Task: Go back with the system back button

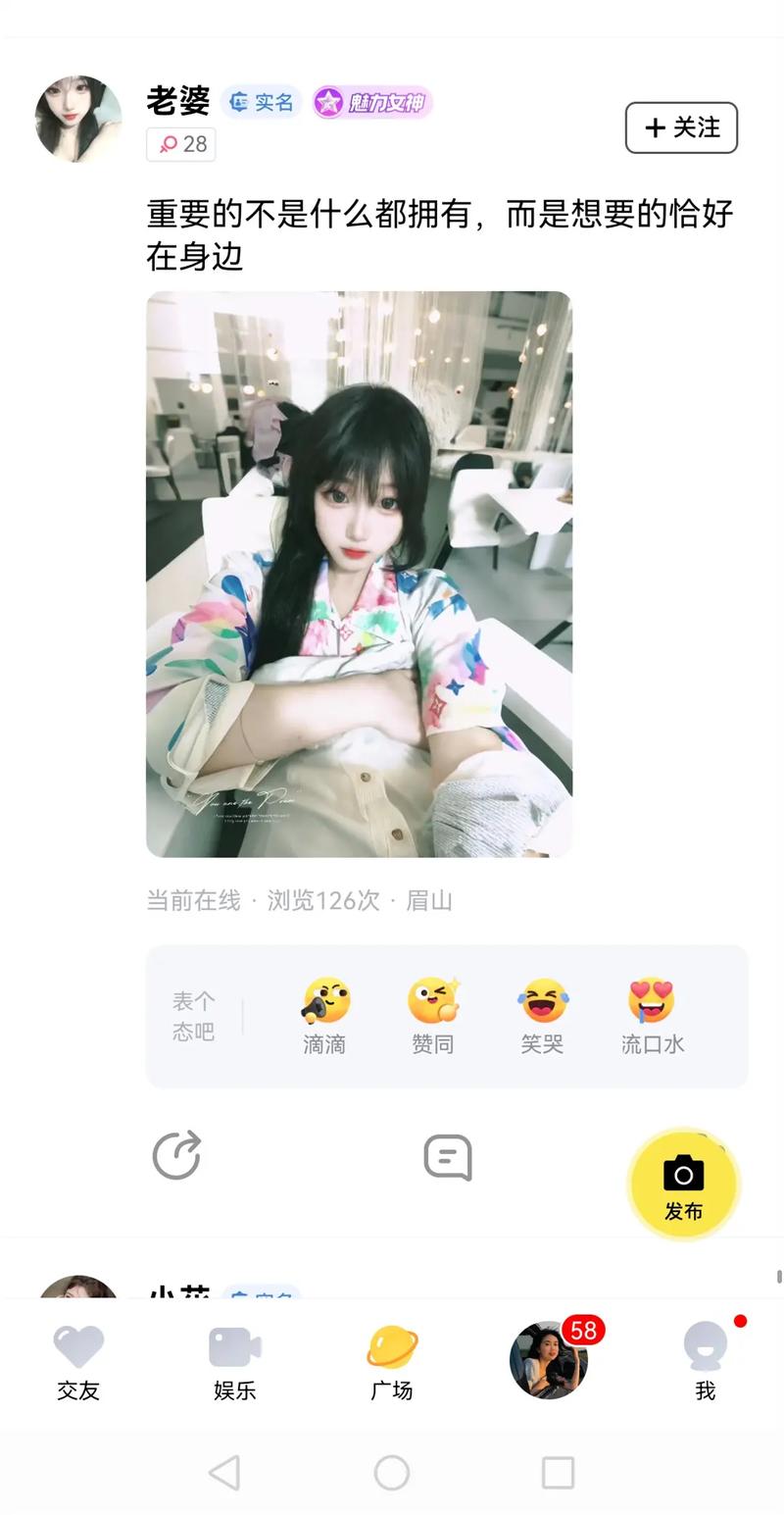Action: pyautogui.click(x=224, y=1472)
